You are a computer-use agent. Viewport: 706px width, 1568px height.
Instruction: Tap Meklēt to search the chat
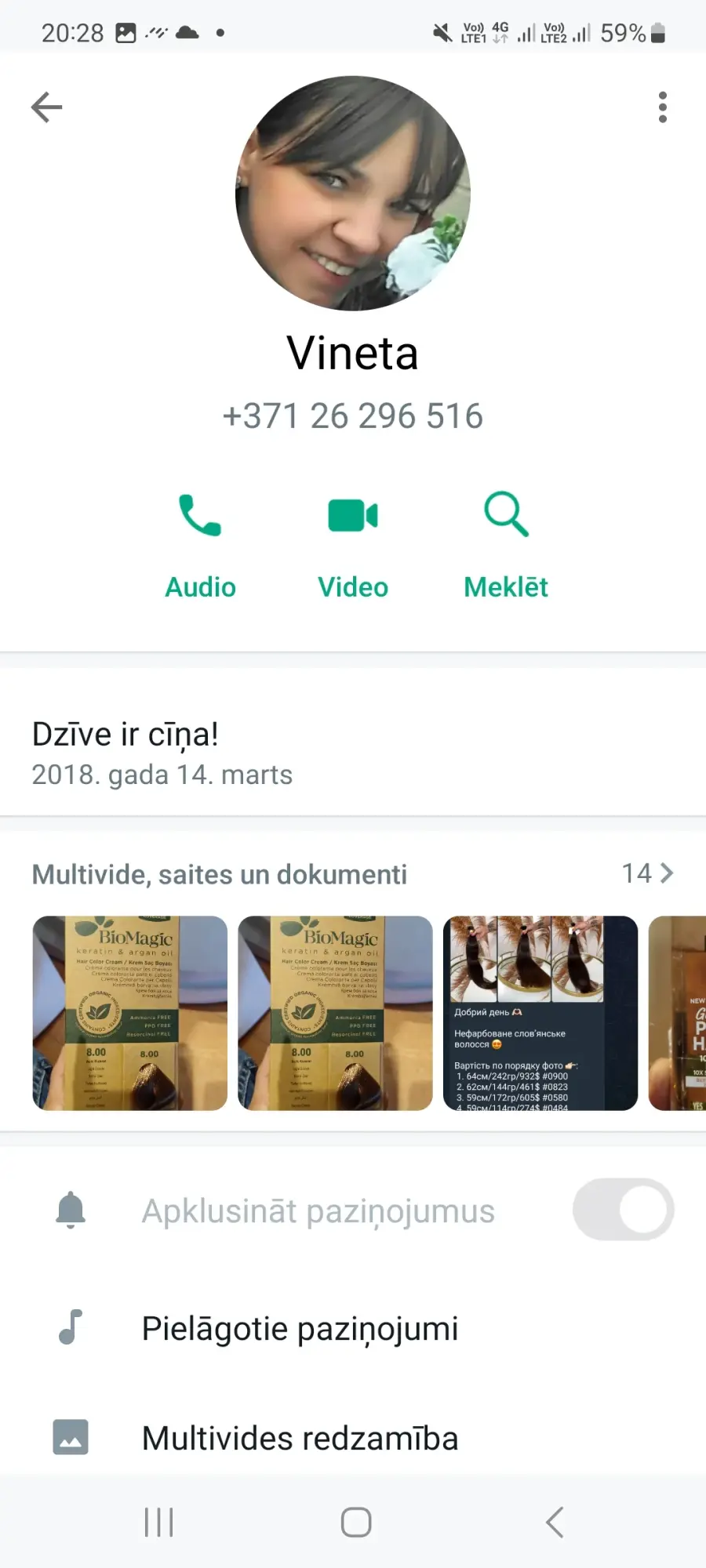506,544
